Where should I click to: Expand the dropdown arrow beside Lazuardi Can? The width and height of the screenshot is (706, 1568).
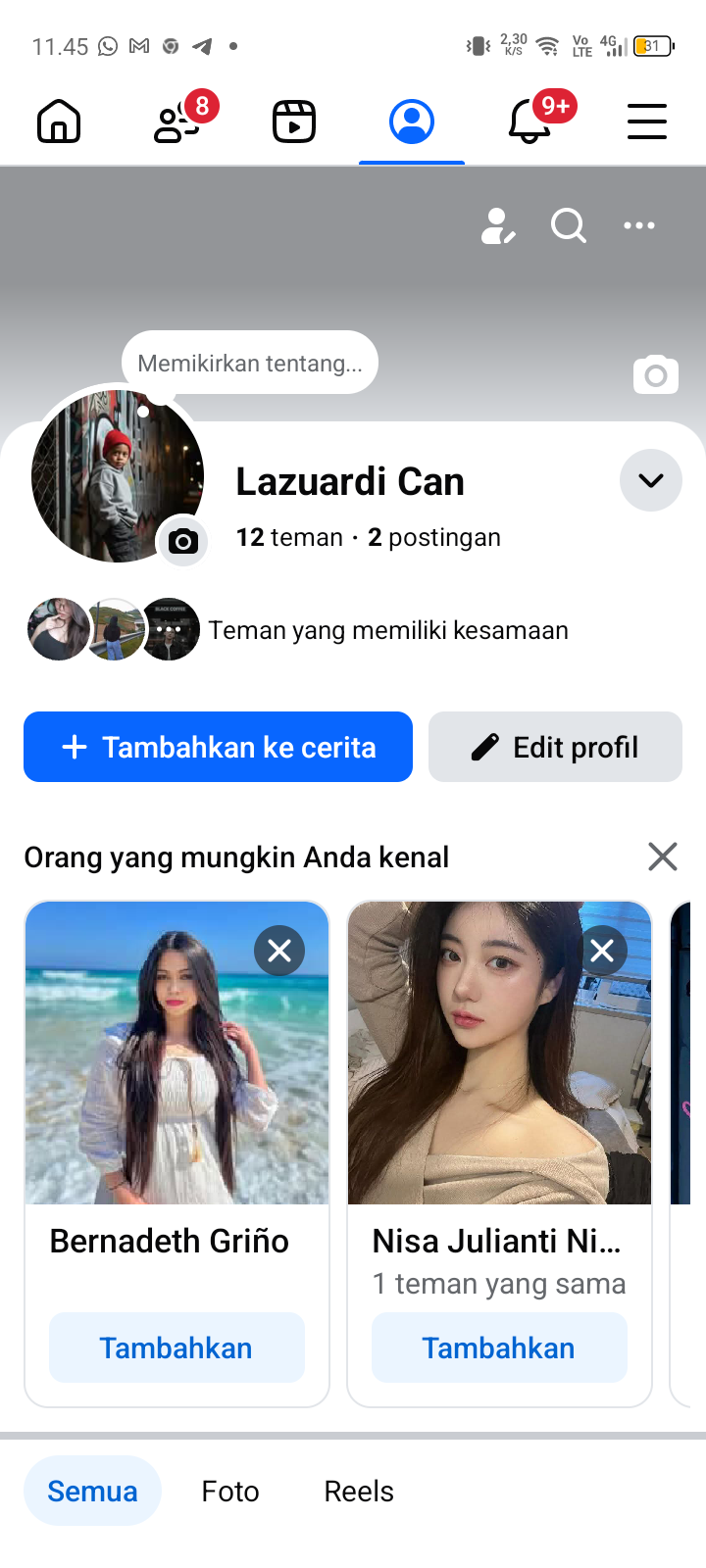point(651,480)
